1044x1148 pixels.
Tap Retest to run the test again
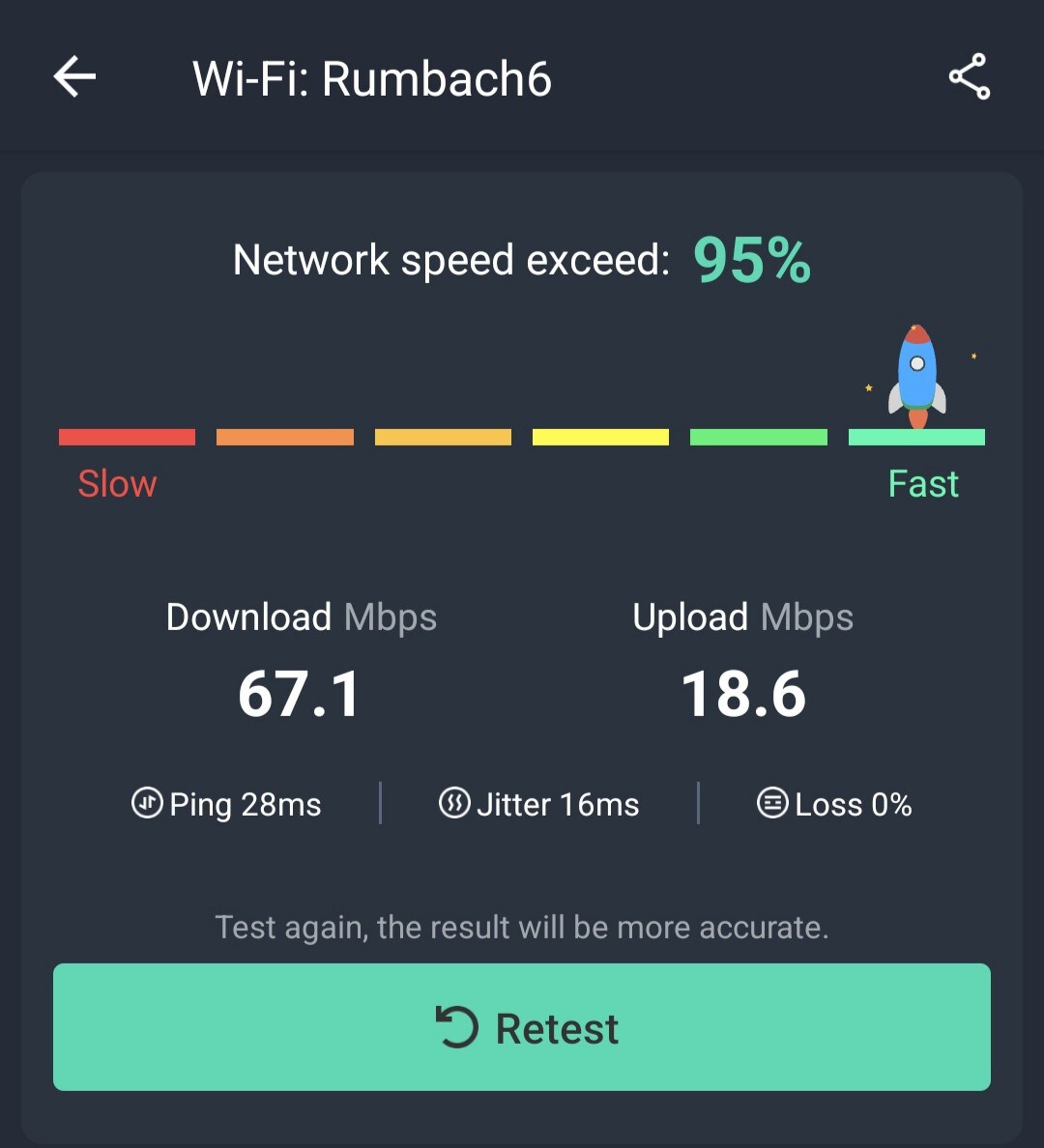(x=522, y=1027)
